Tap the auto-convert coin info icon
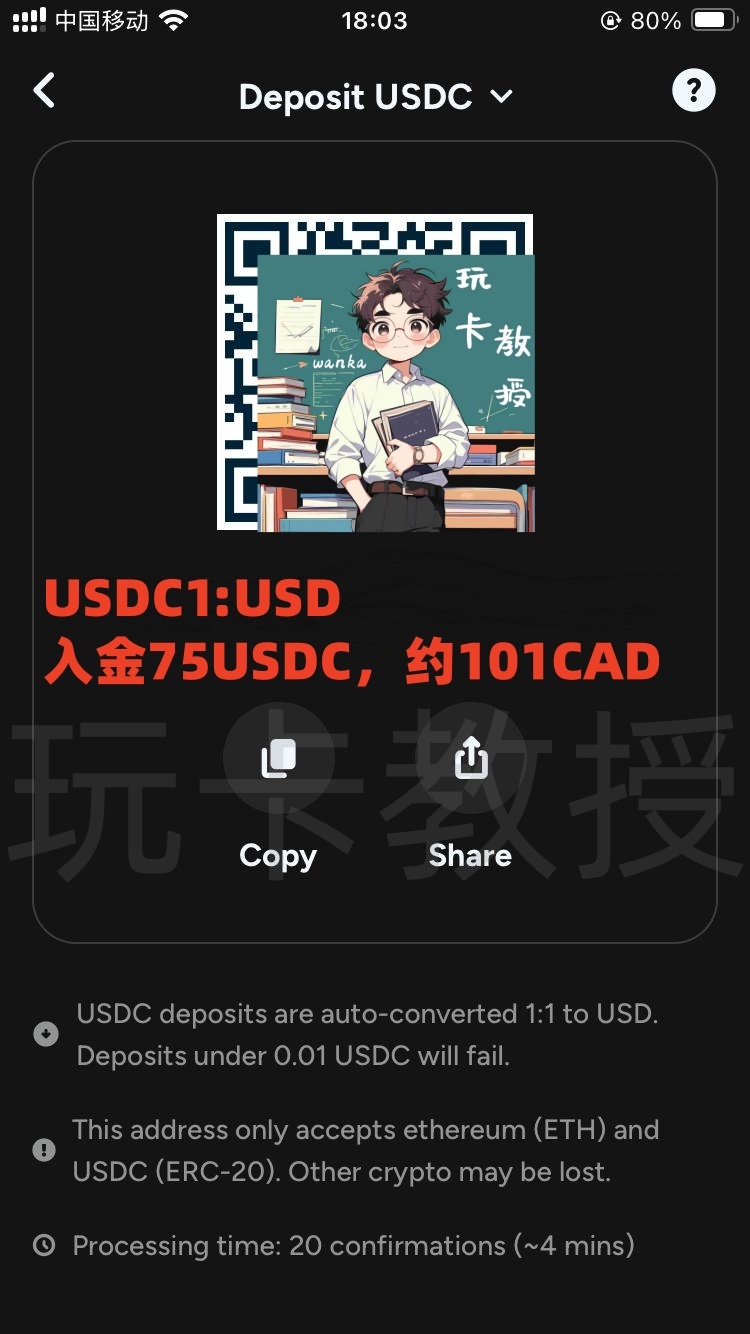The image size is (750, 1334). coord(45,1034)
